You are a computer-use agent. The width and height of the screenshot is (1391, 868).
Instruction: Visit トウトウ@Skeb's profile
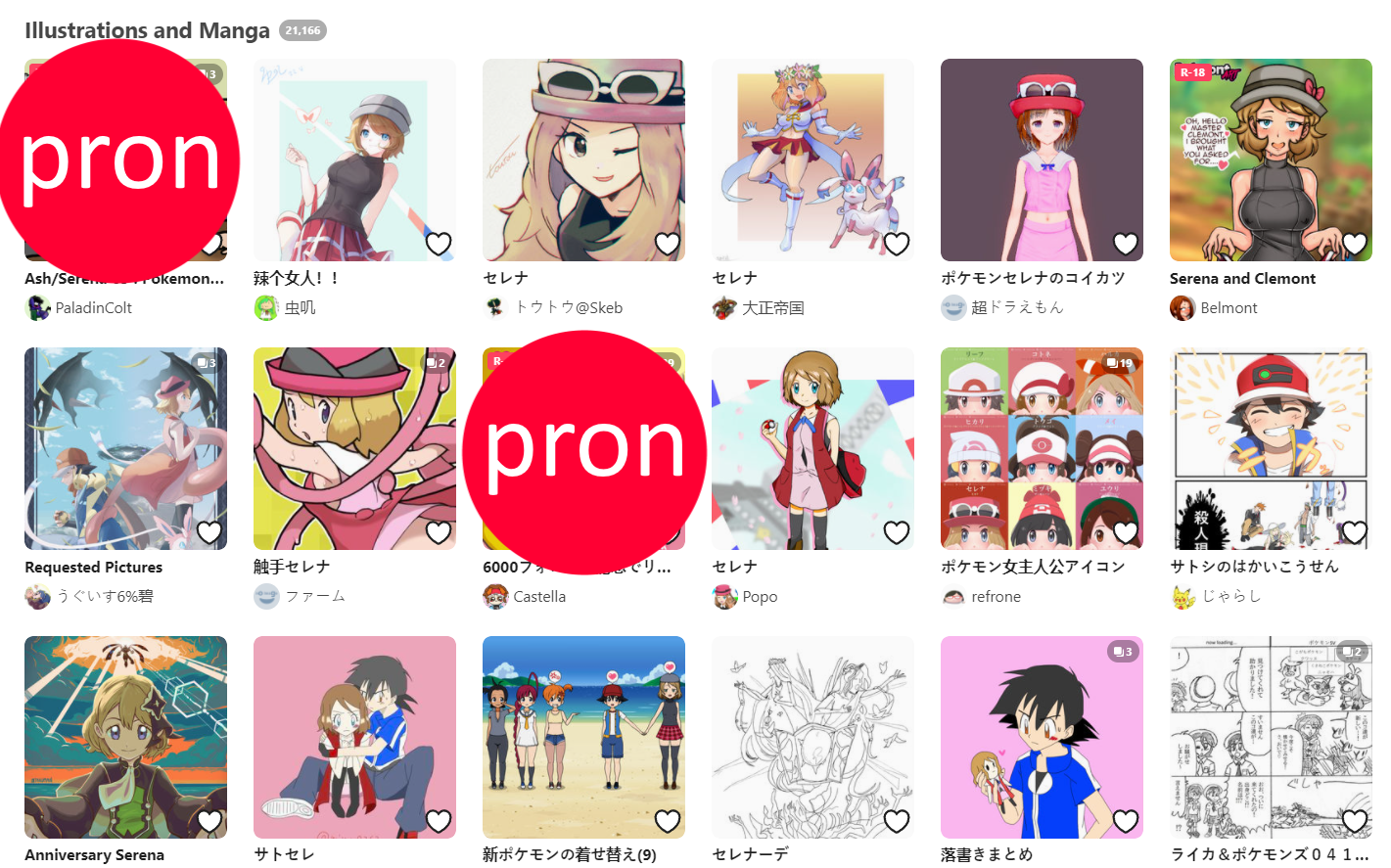click(x=569, y=308)
